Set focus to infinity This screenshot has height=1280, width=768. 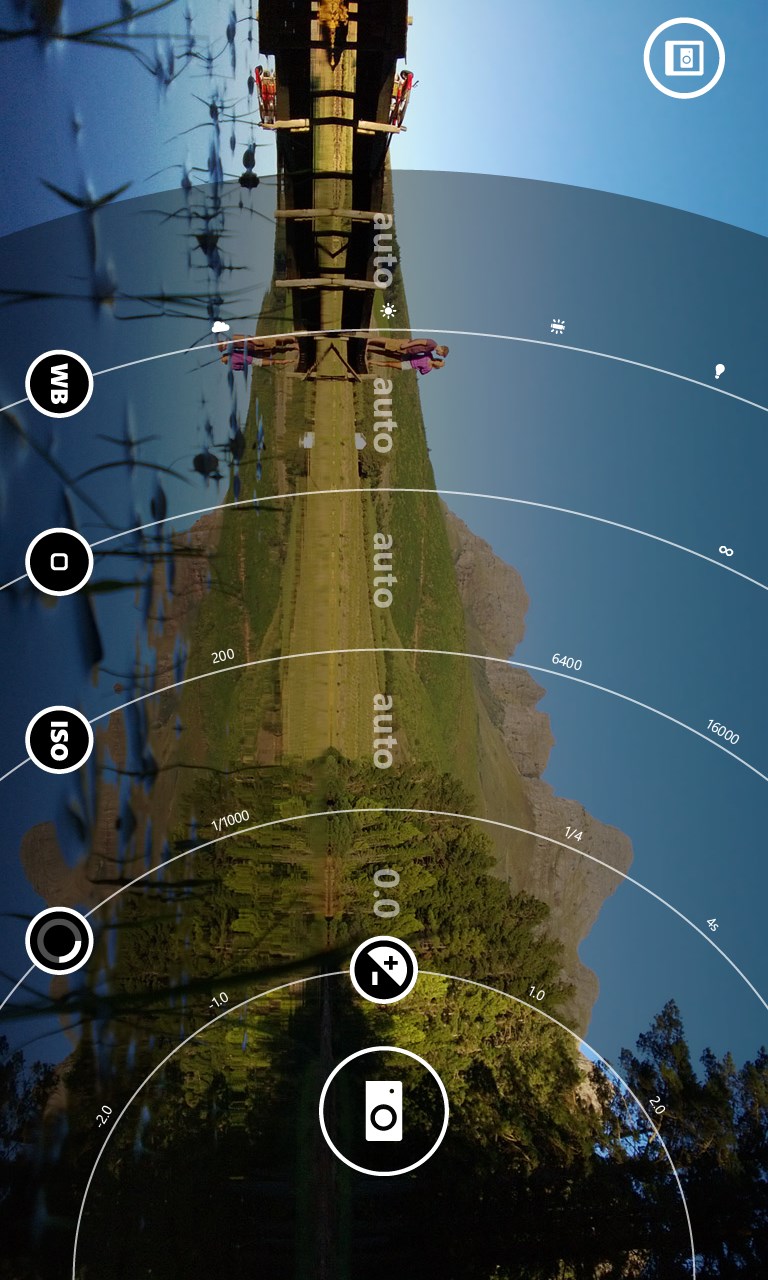[726, 551]
